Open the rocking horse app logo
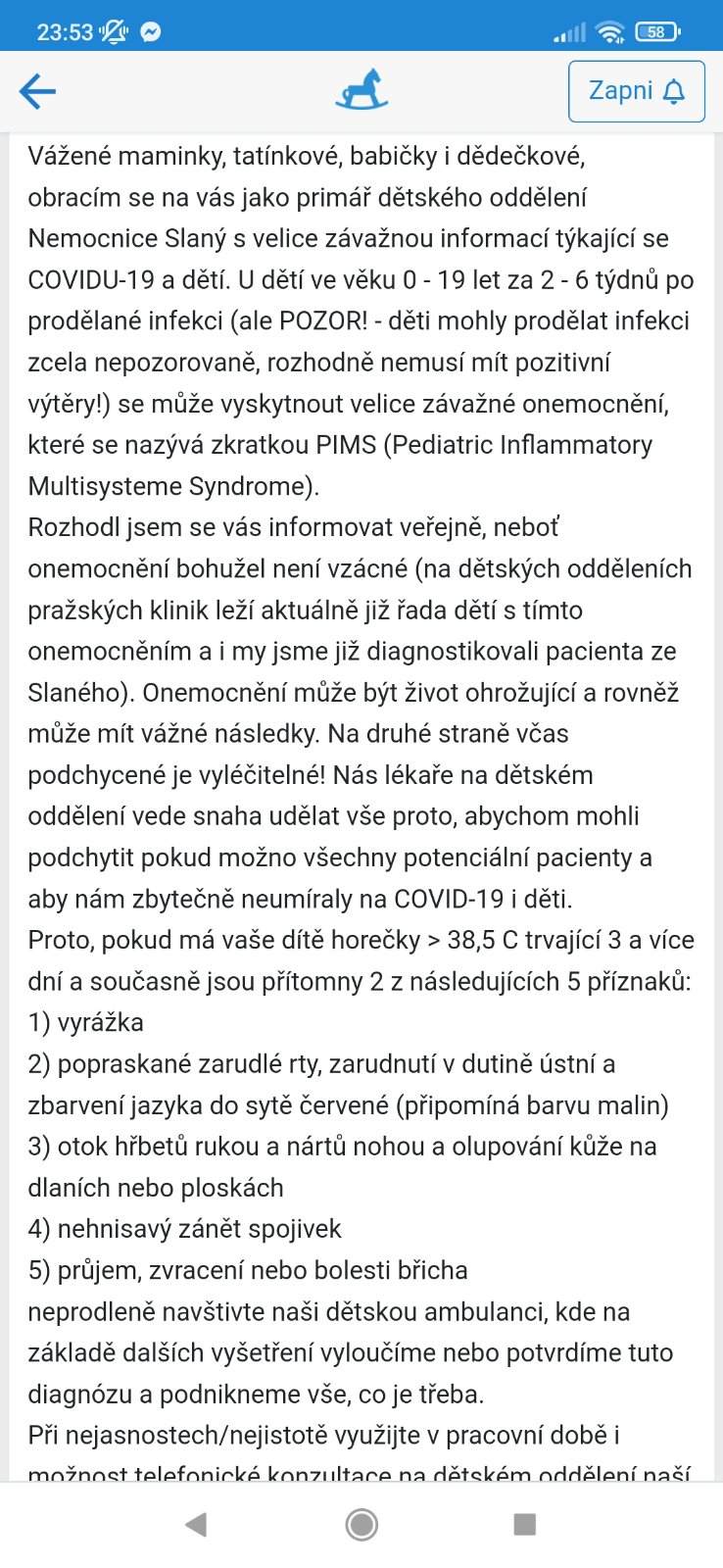The height and width of the screenshot is (1568, 723). pos(361,89)
